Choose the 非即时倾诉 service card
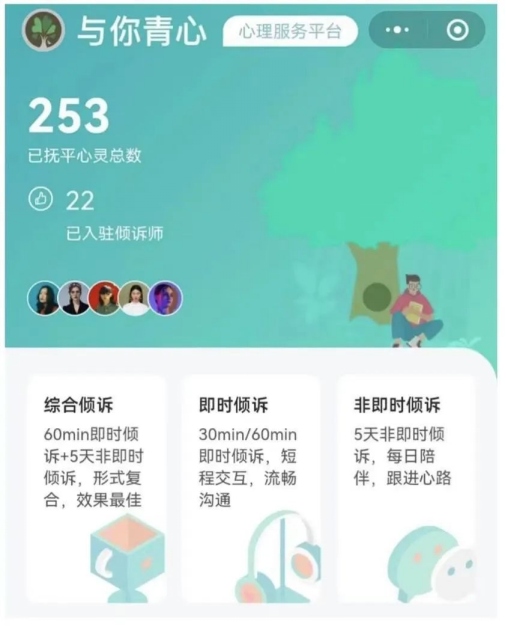The height and width of the screenshot is (633, 506). 406,489
